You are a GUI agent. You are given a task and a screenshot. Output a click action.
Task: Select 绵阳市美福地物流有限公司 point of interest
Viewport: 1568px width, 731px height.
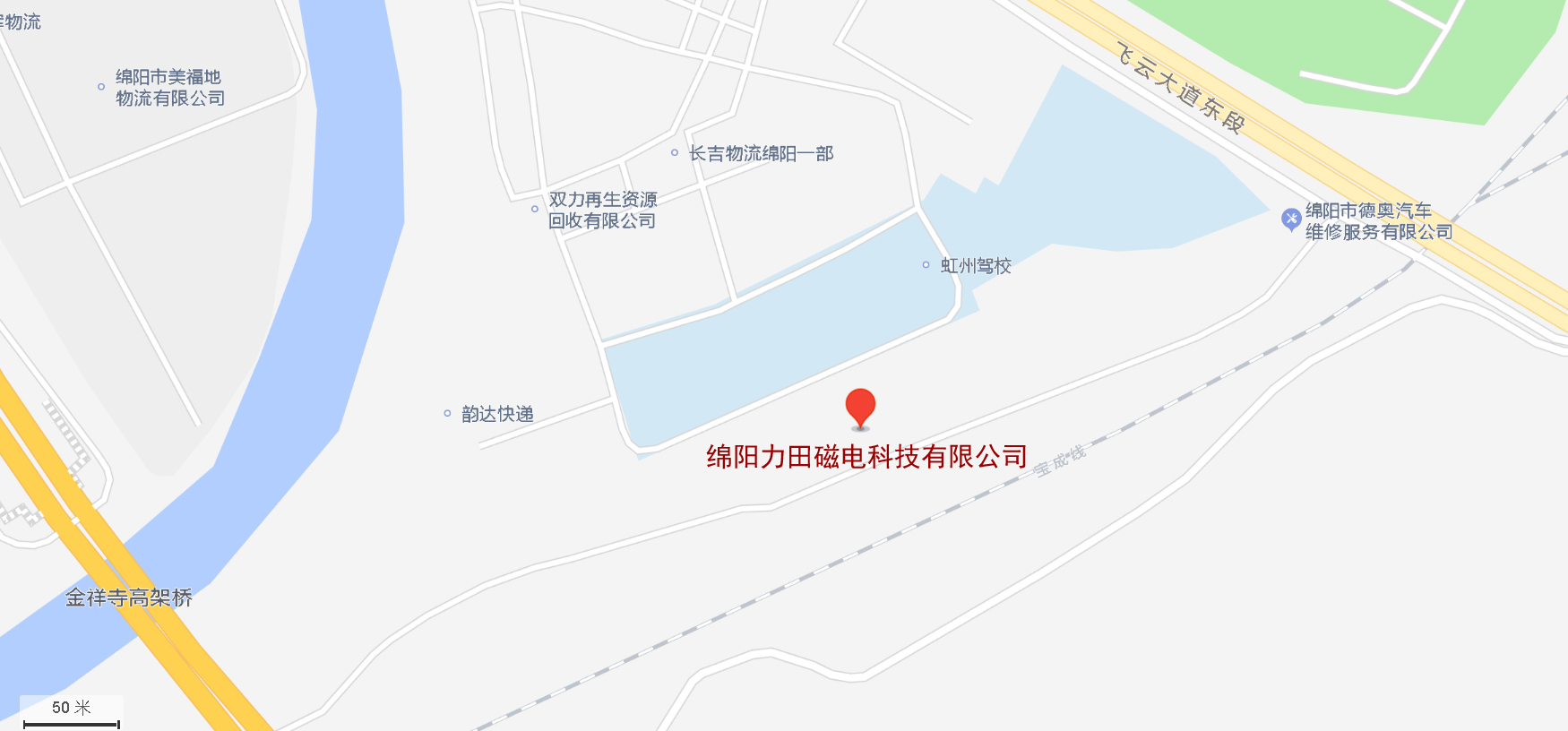(x=101, y=87)
